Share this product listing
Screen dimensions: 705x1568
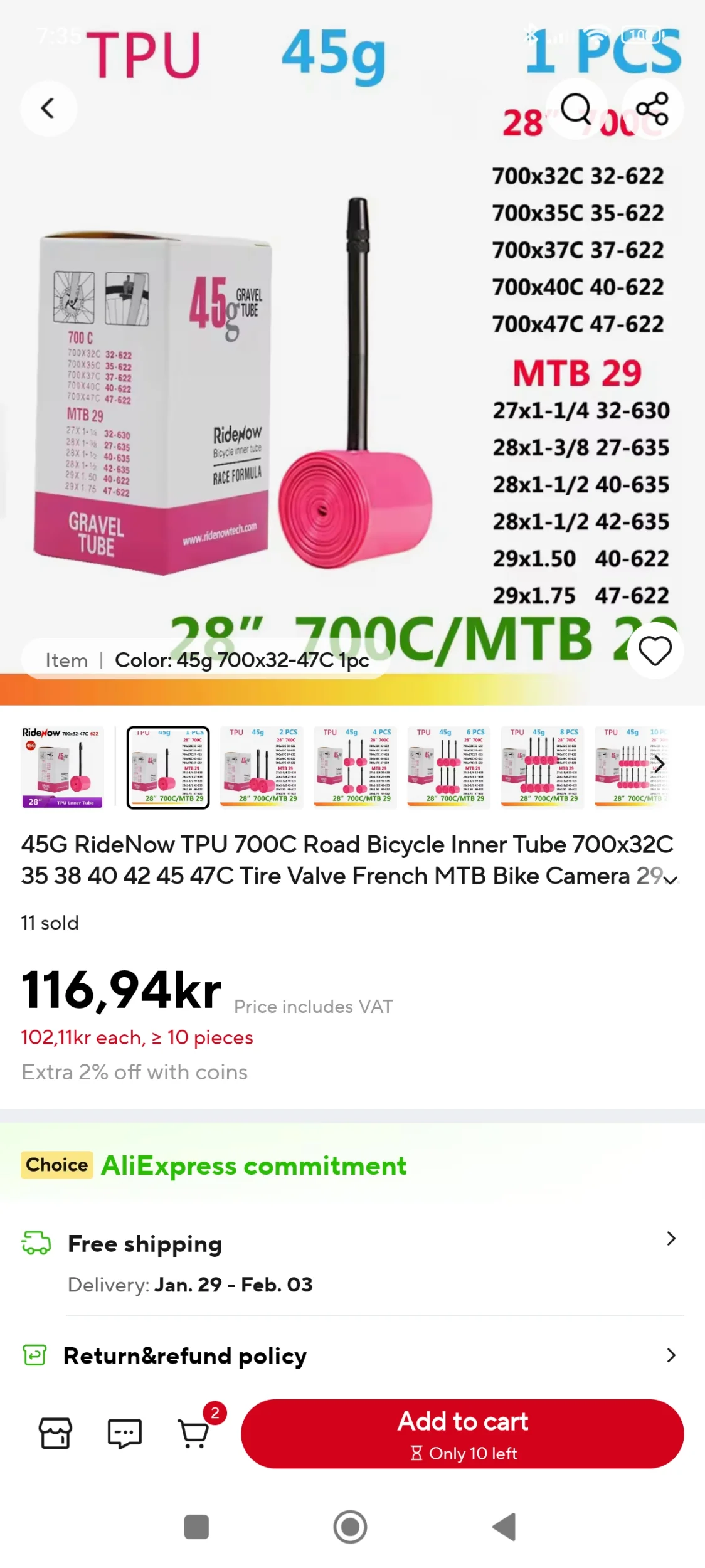tap(652, 109)
